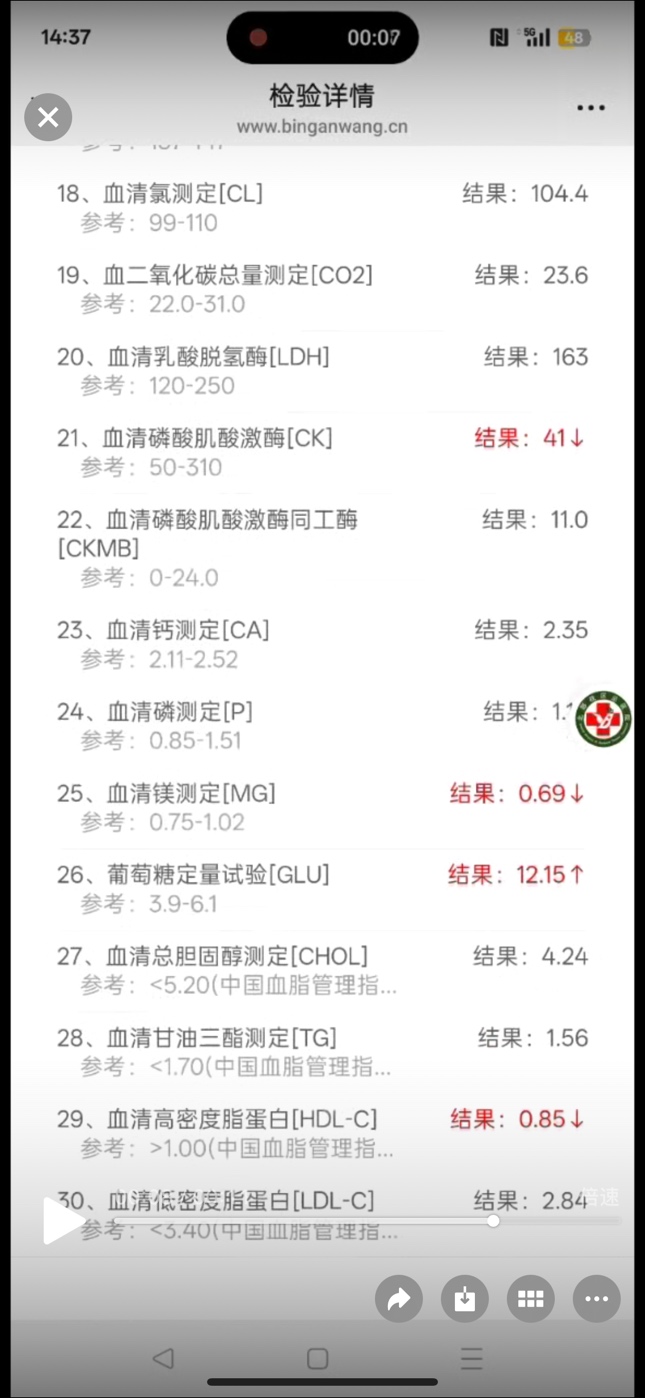Share the video with the arrow icon
645x1398 pixels.
399,1299
